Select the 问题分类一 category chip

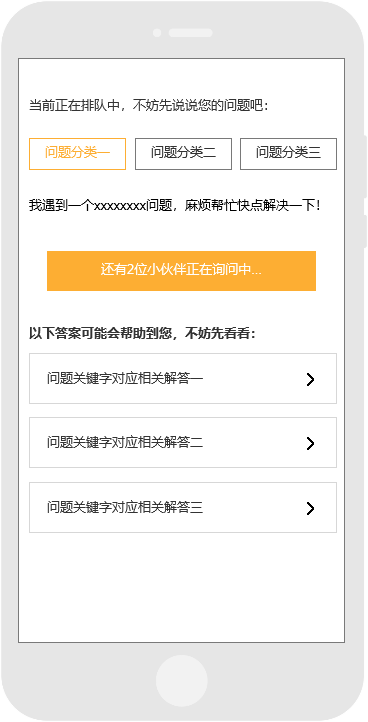pyautogui.click(x=77, y=154)
